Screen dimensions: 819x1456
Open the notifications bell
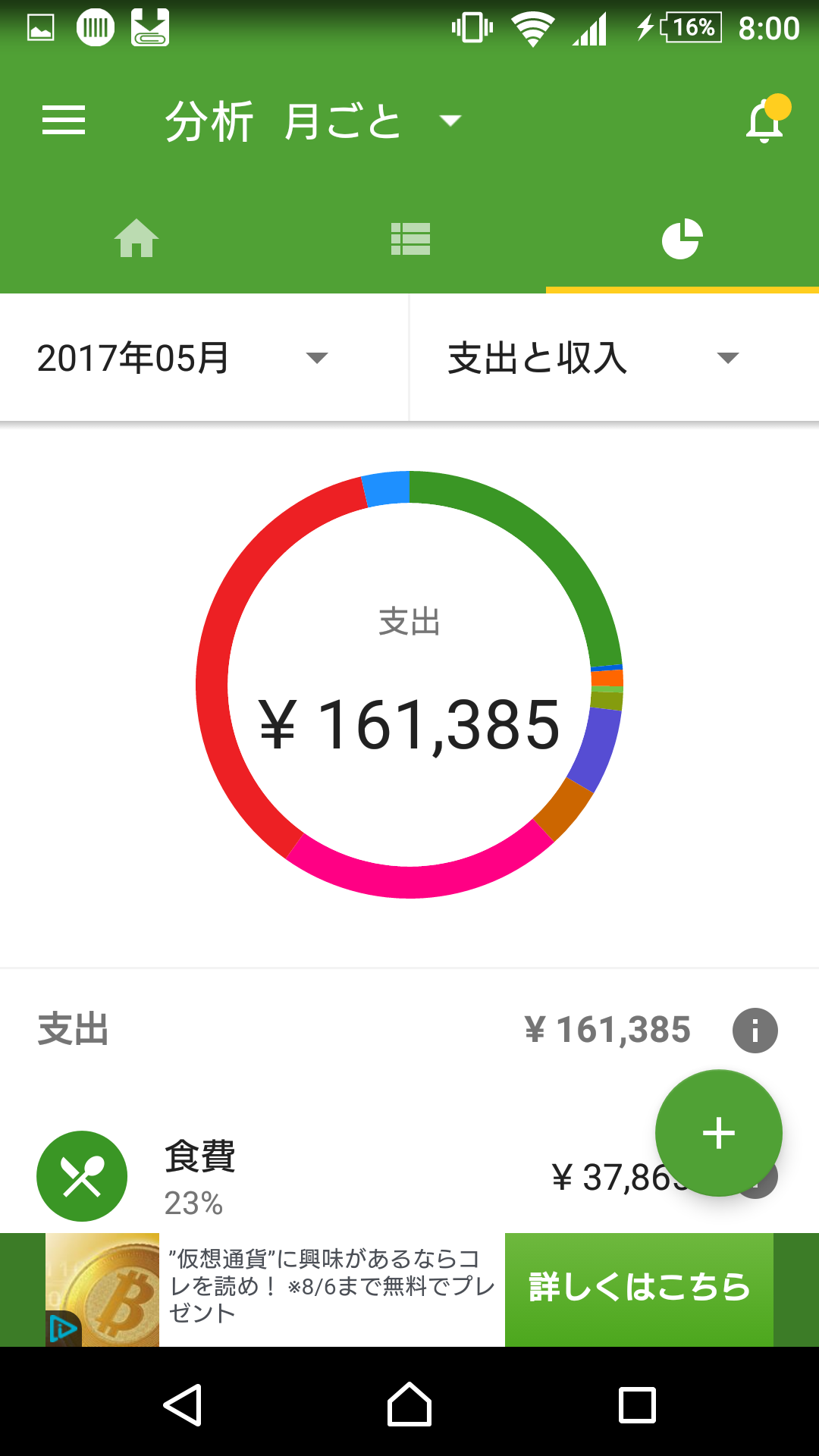pyautogui.click(x=764, y=121)
